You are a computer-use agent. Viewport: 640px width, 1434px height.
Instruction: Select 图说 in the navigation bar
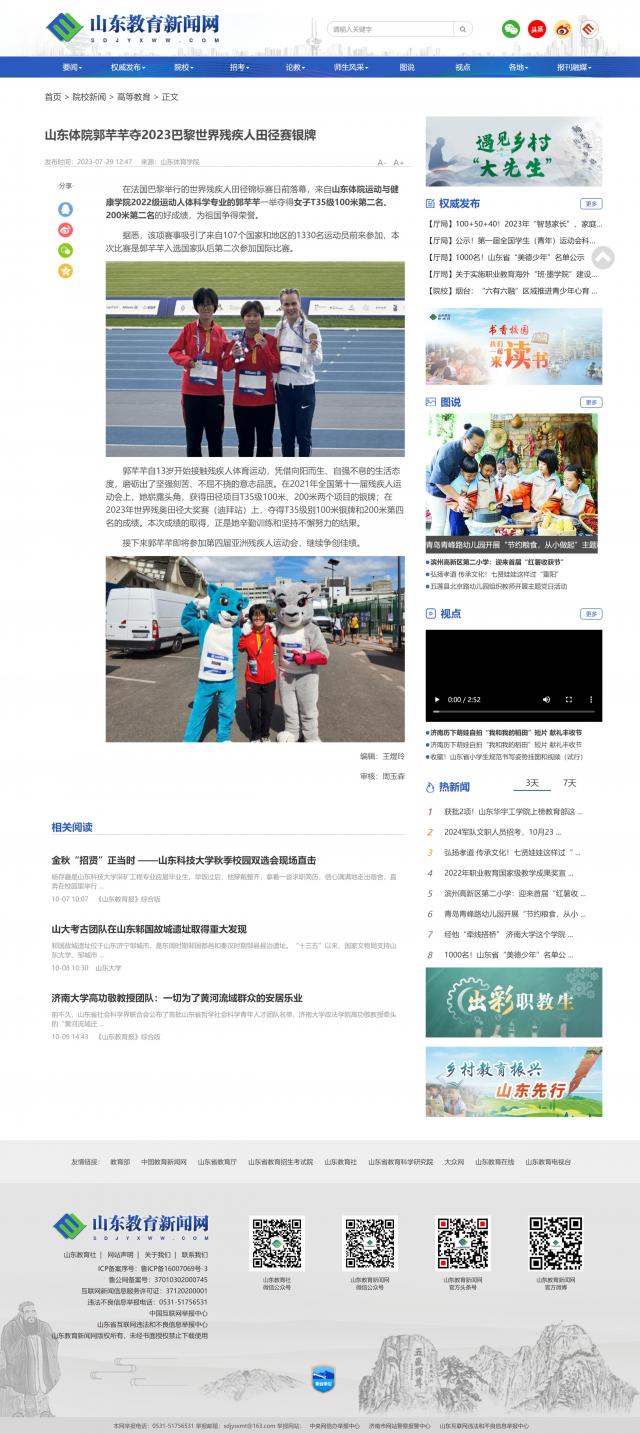pos(406,67)
